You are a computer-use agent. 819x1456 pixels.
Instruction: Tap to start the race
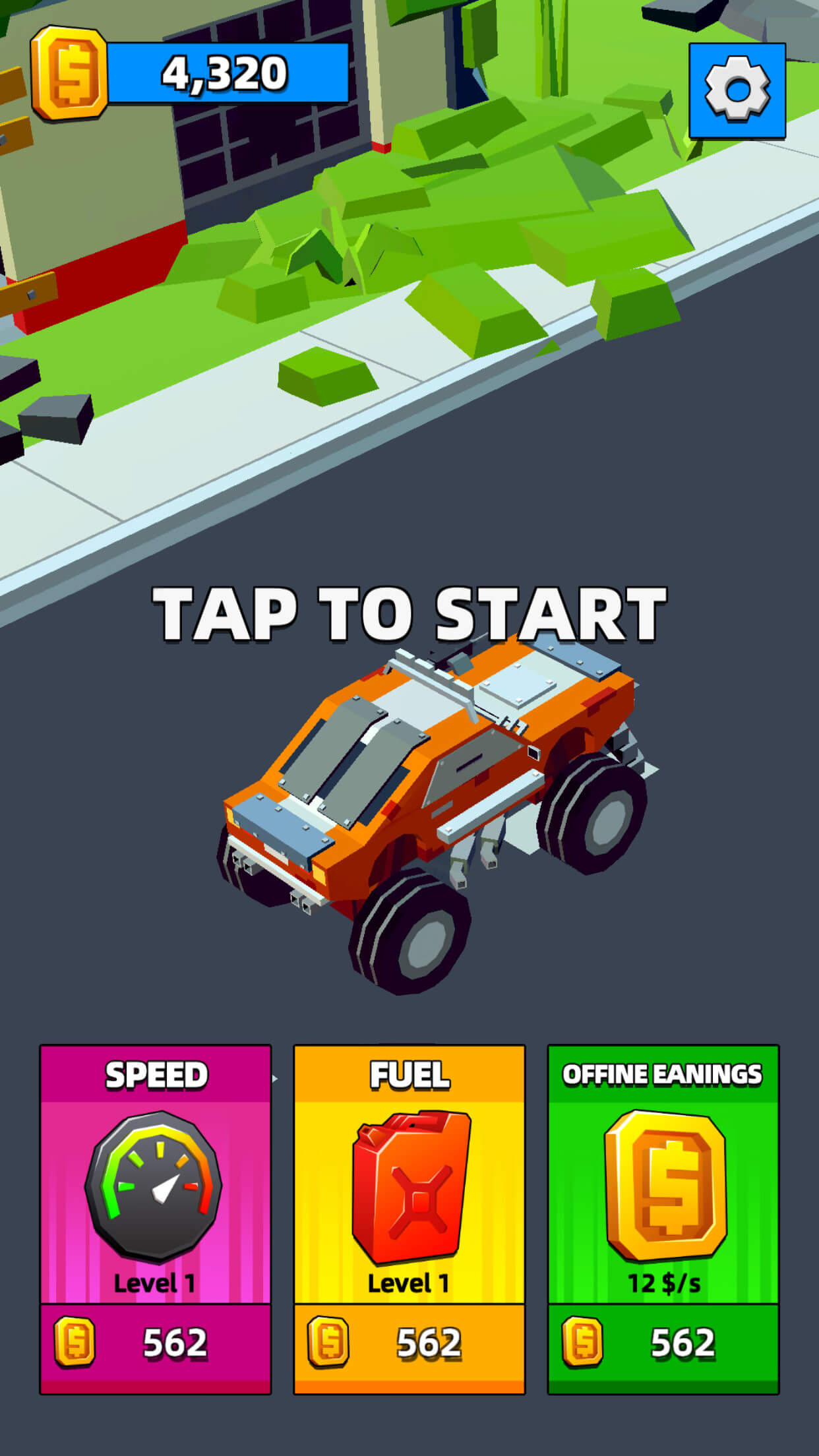409,613
